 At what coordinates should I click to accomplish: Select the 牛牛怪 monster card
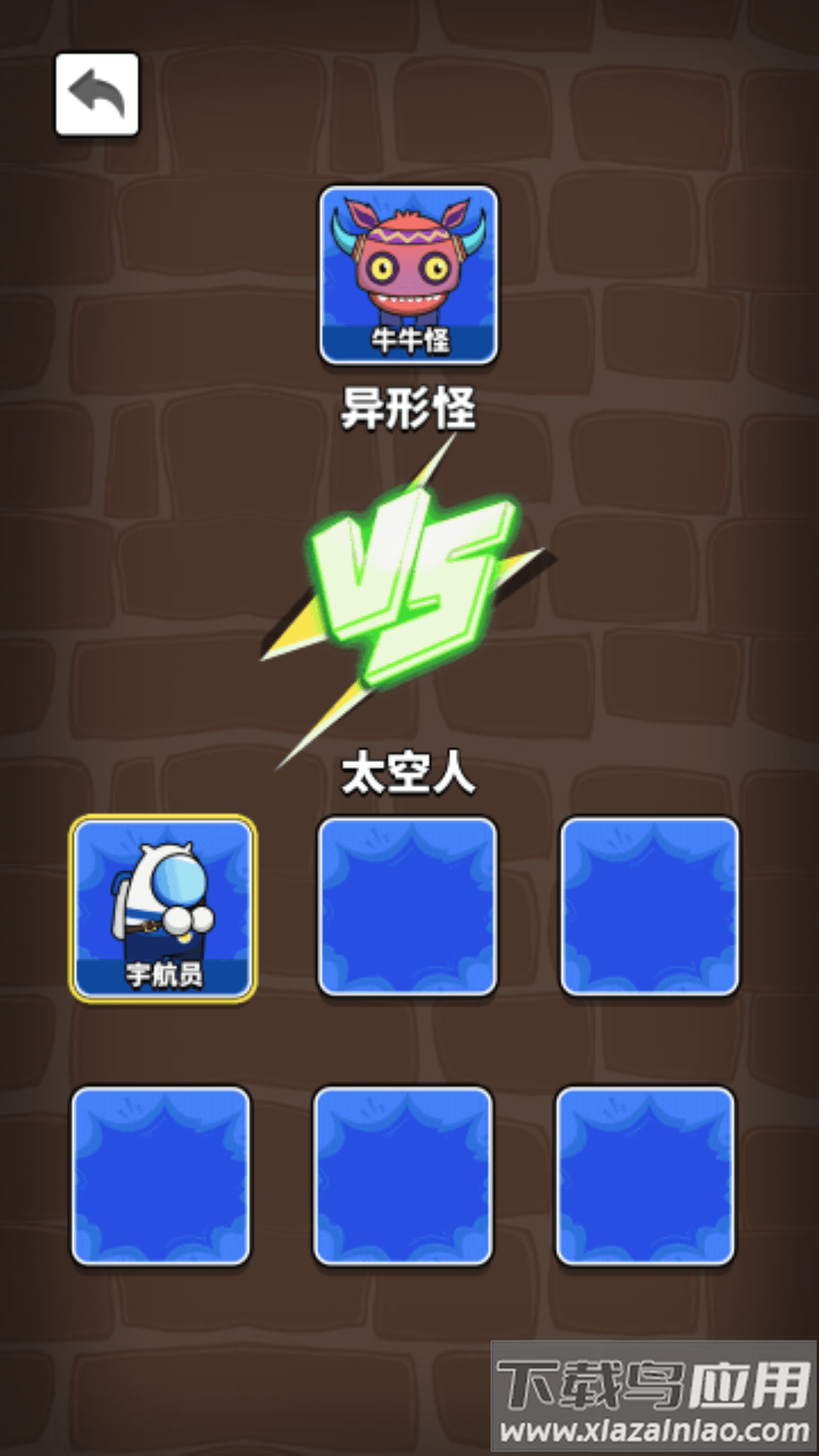[408, 275]
